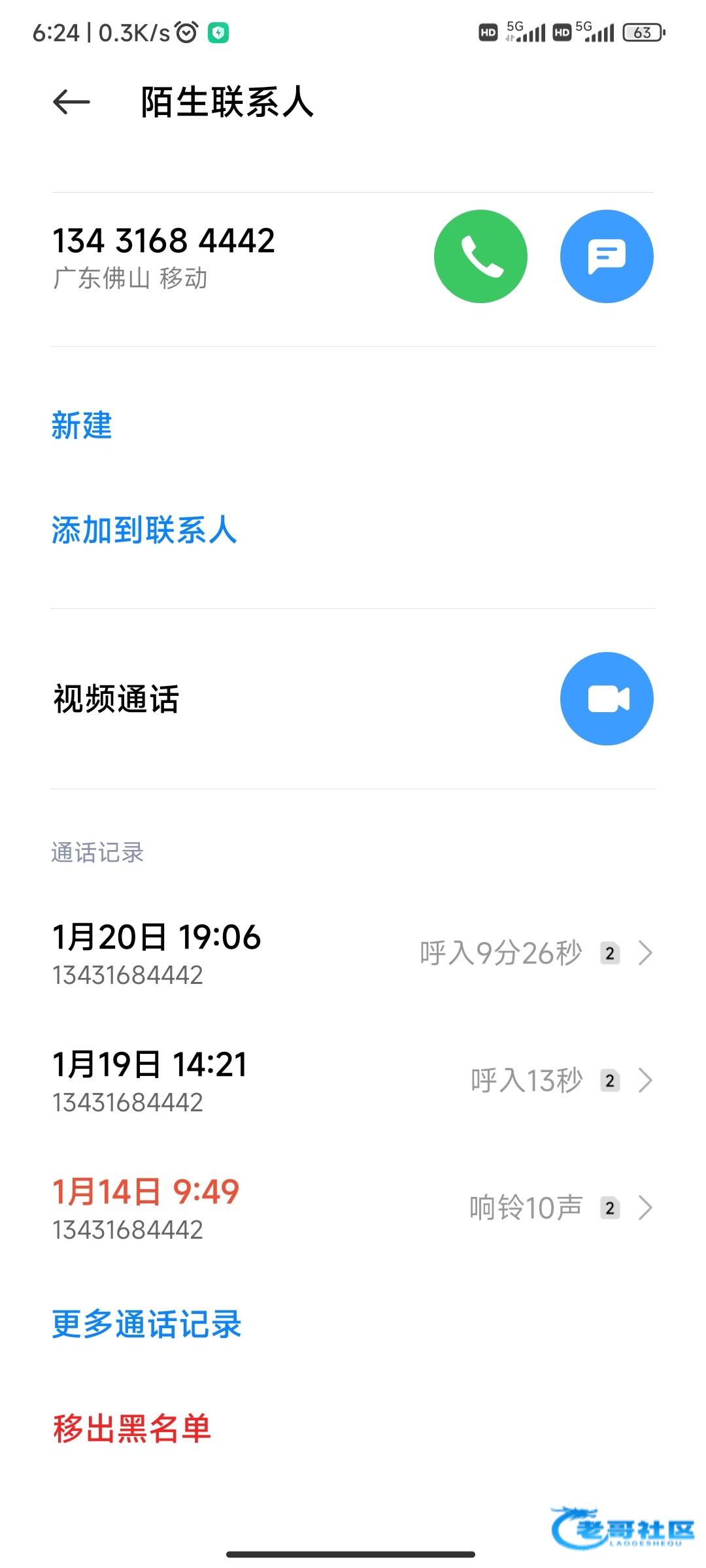
Task: Send a text message to this number
Action: [x=606, y=256]
